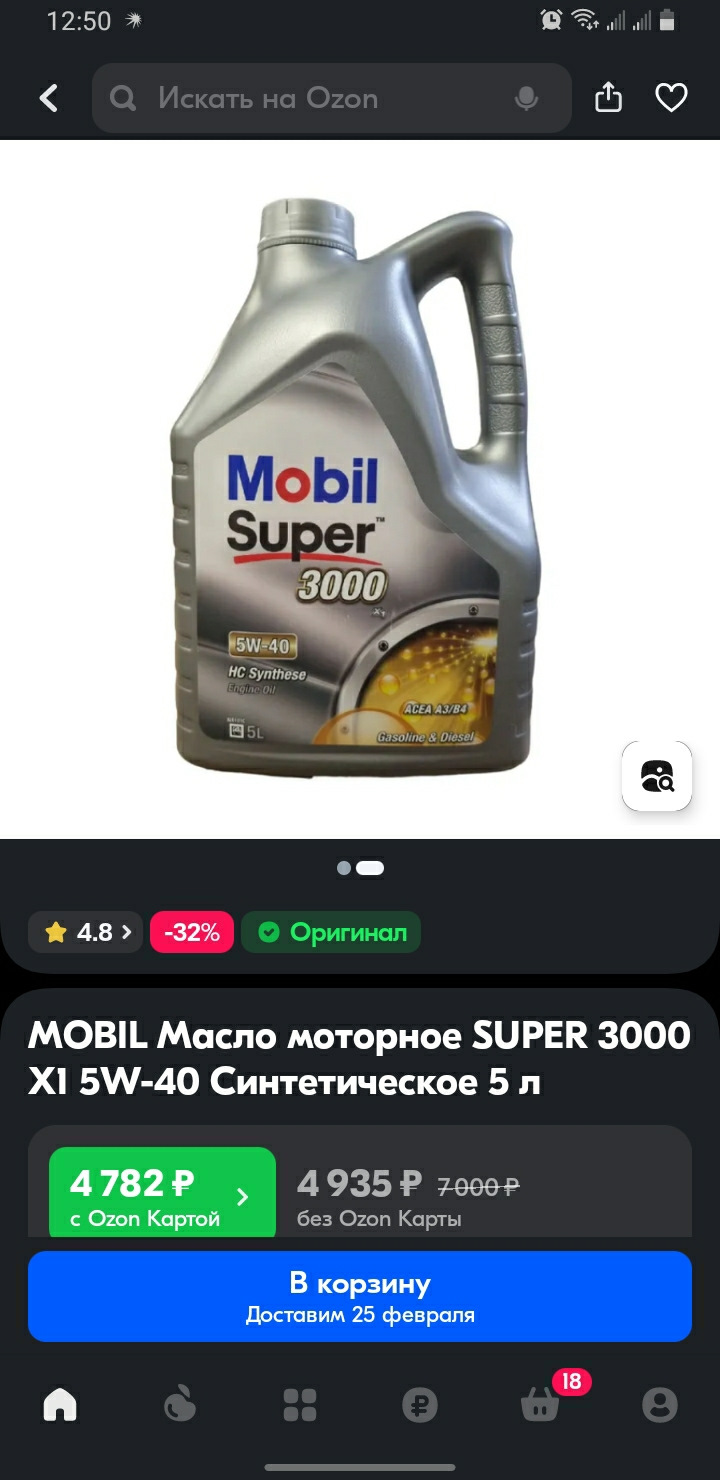
Task: Open the catalog grid icon in bottom bar
Action: coord(300,1404)
